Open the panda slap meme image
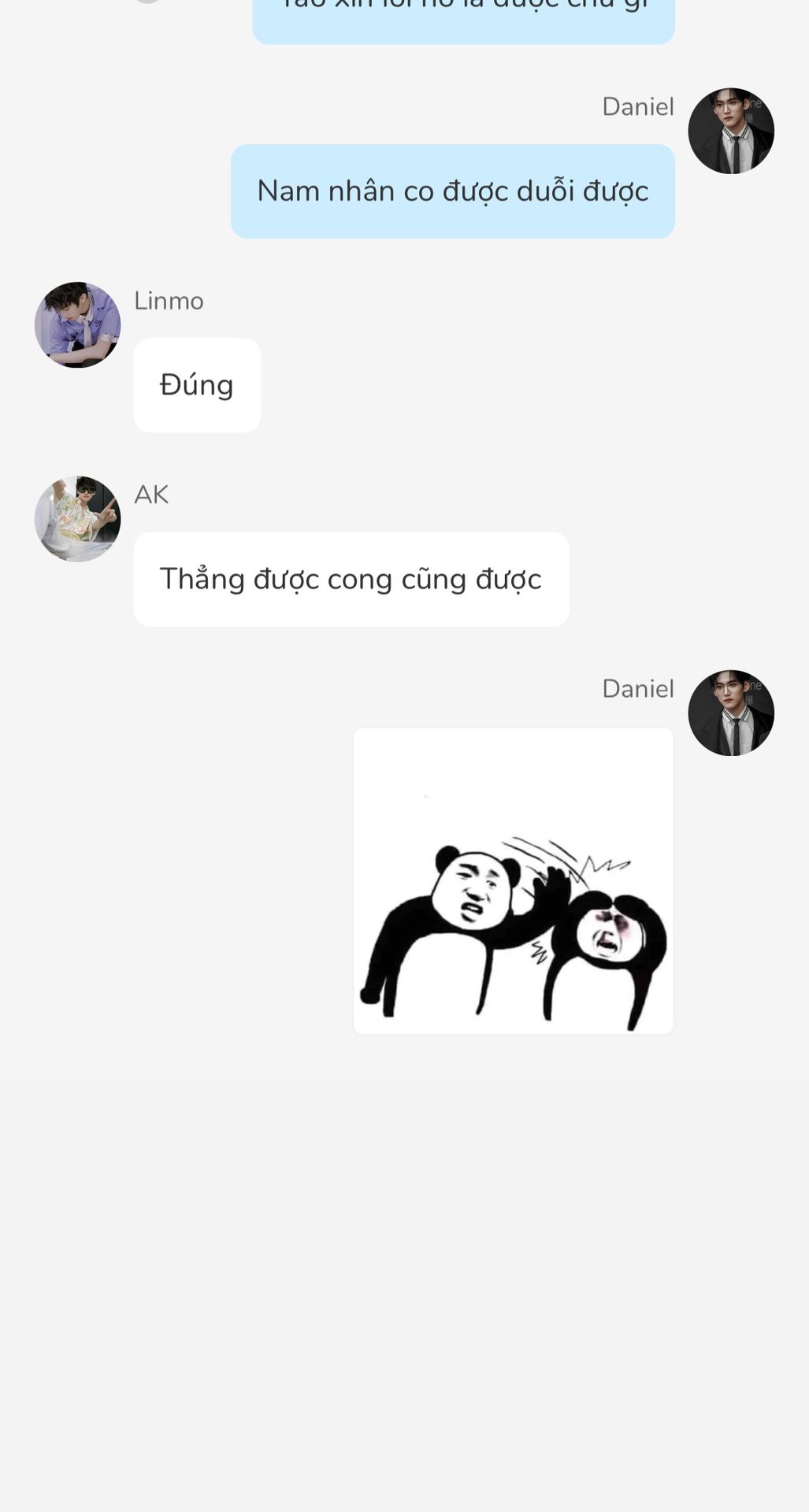 tap(513, 880)
